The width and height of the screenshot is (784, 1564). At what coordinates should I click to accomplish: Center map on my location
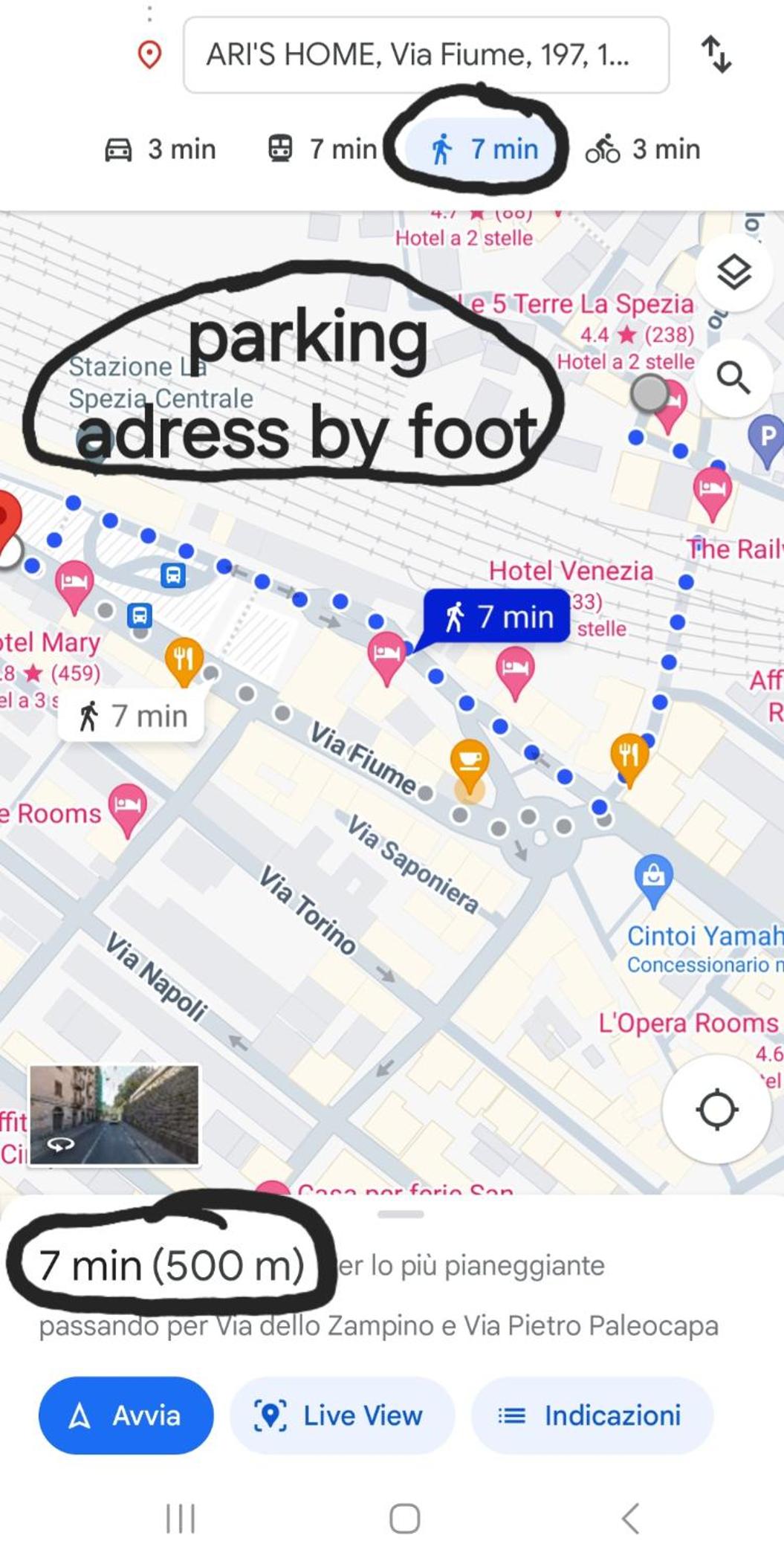[716, 1110]
